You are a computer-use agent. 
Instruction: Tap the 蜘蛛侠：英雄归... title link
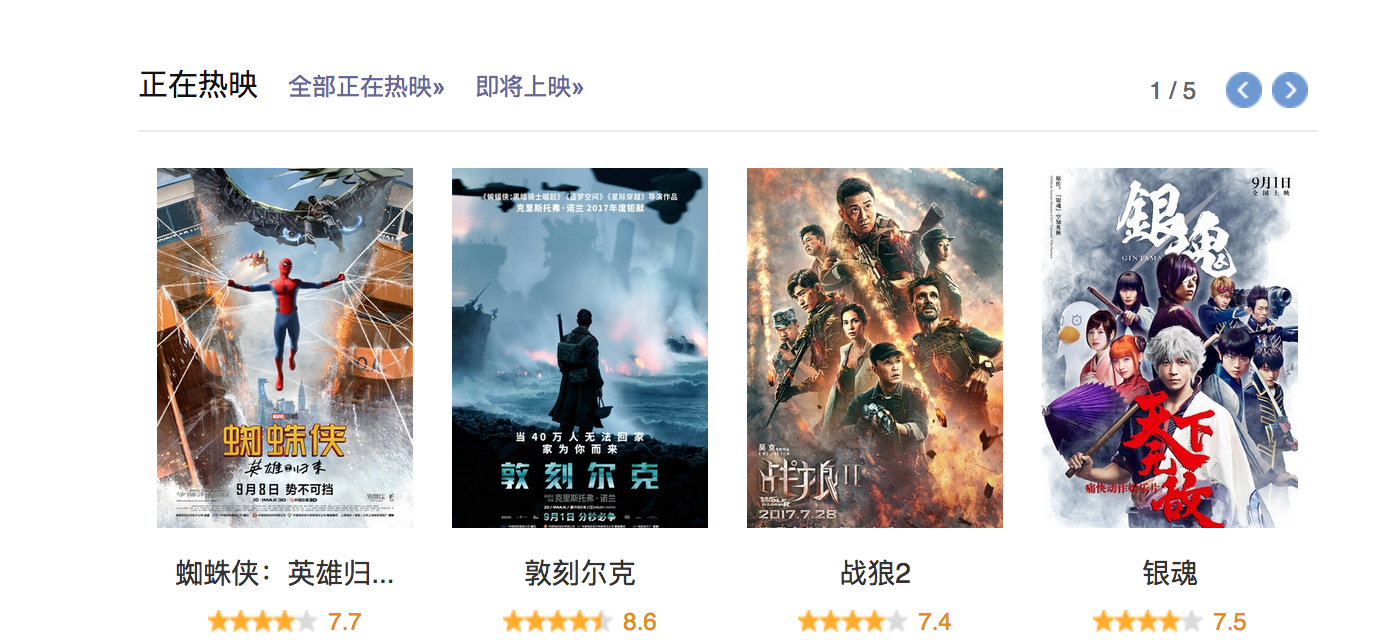(285, 574)
